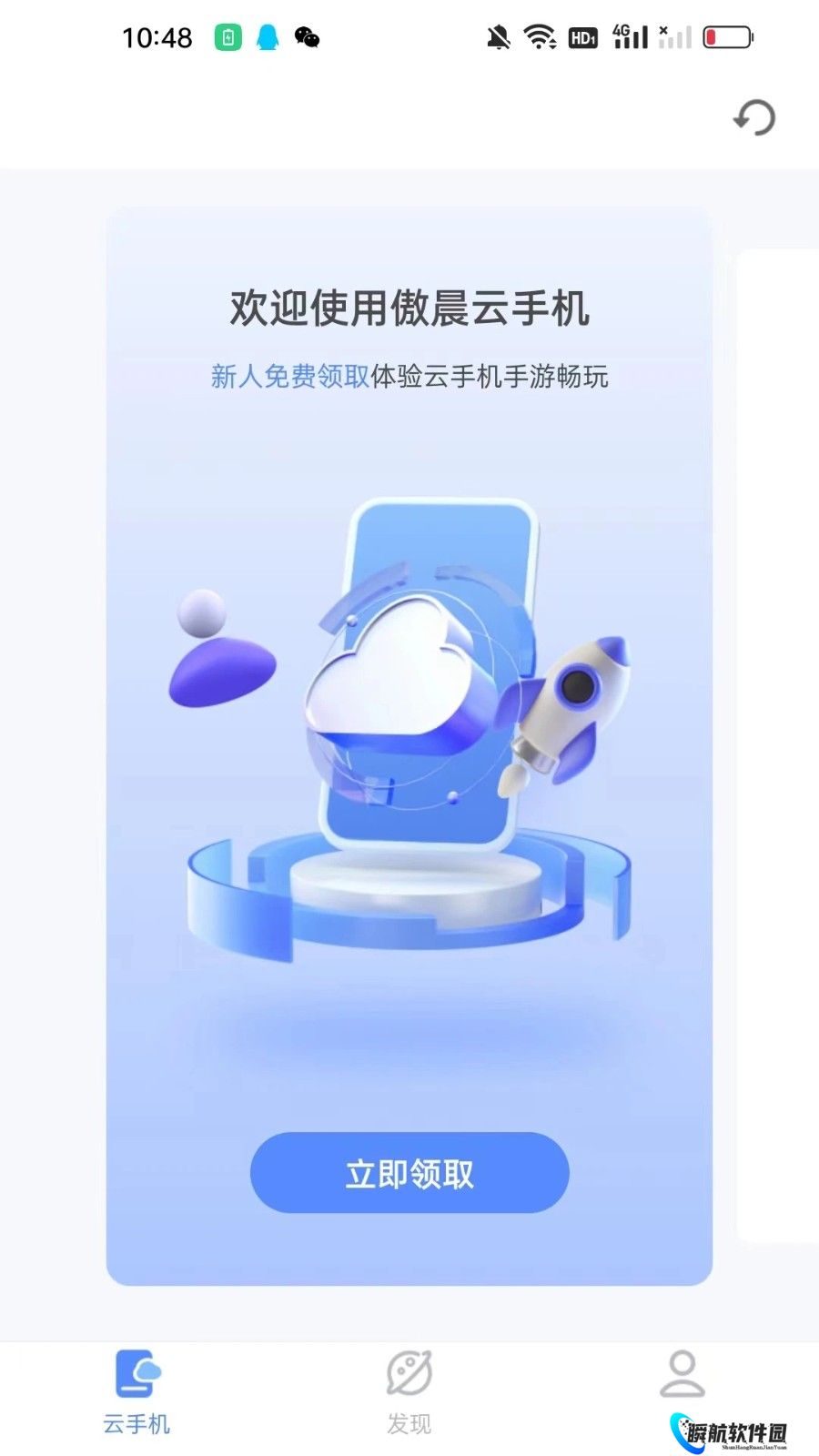
Task: Open the profile tab
Action: click(682, 1376)
